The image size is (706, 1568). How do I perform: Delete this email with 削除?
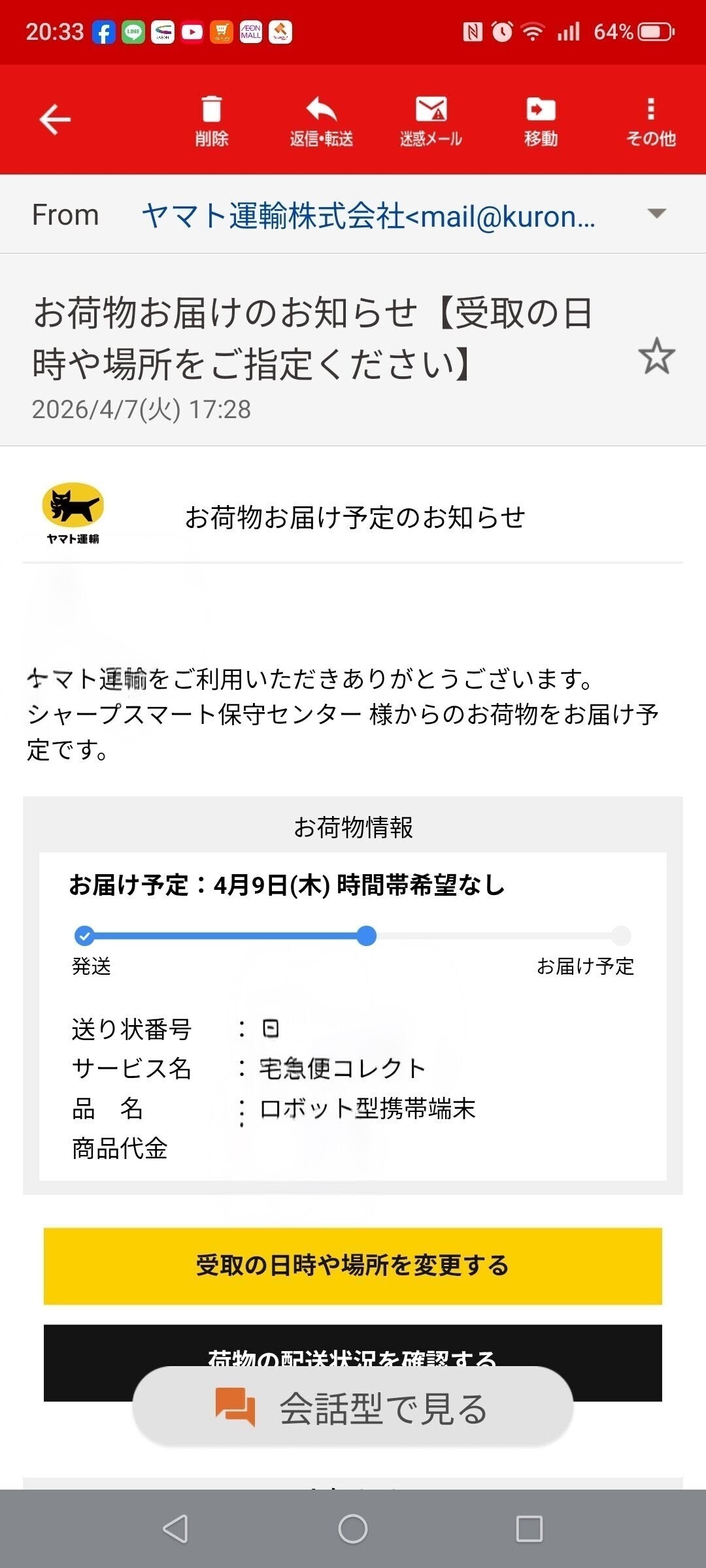click(211, 121)
